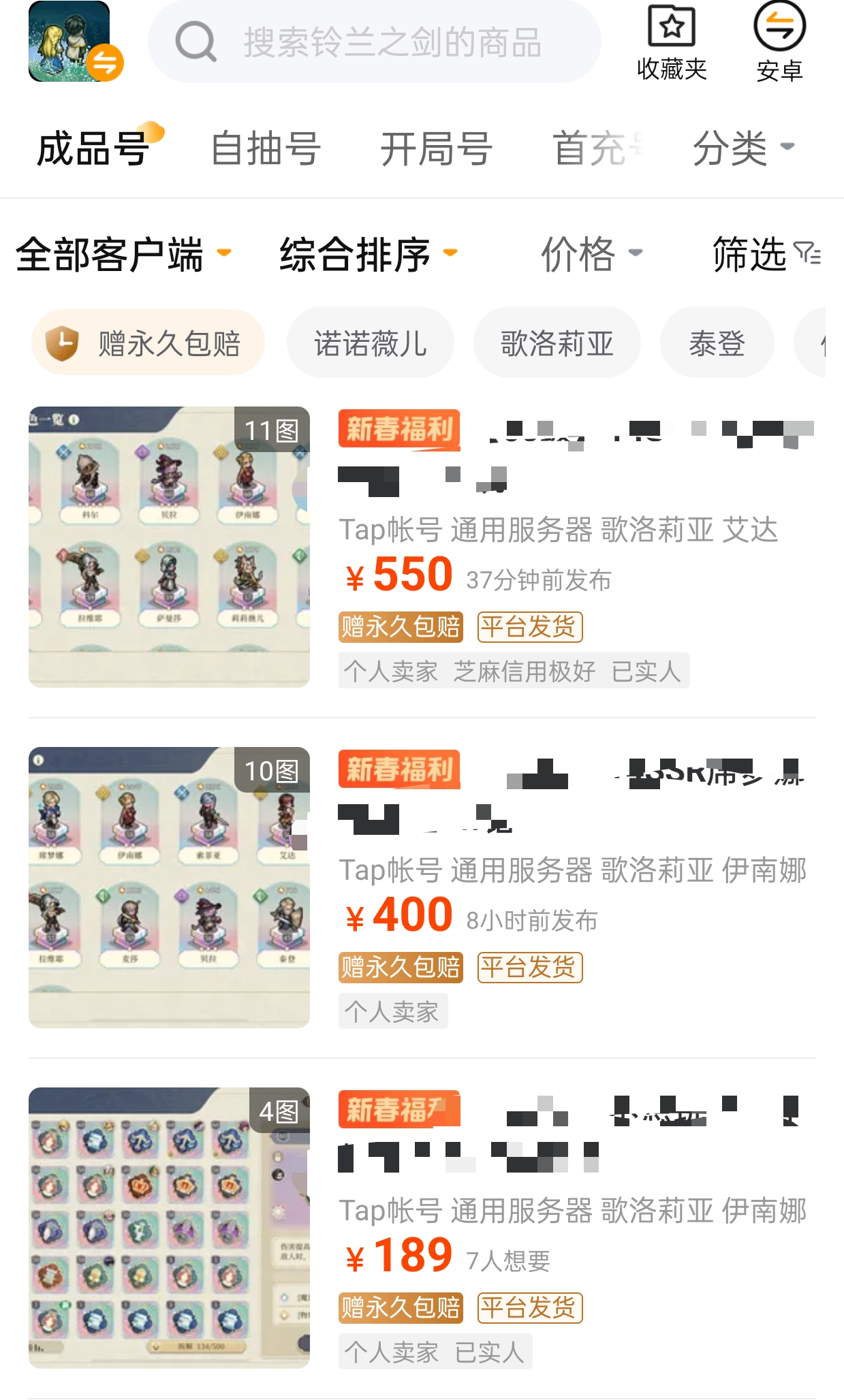Switch to the 开局号 tab
Image resolution: width=844 pixels, height=1400 pixels.
pos(436,148)
